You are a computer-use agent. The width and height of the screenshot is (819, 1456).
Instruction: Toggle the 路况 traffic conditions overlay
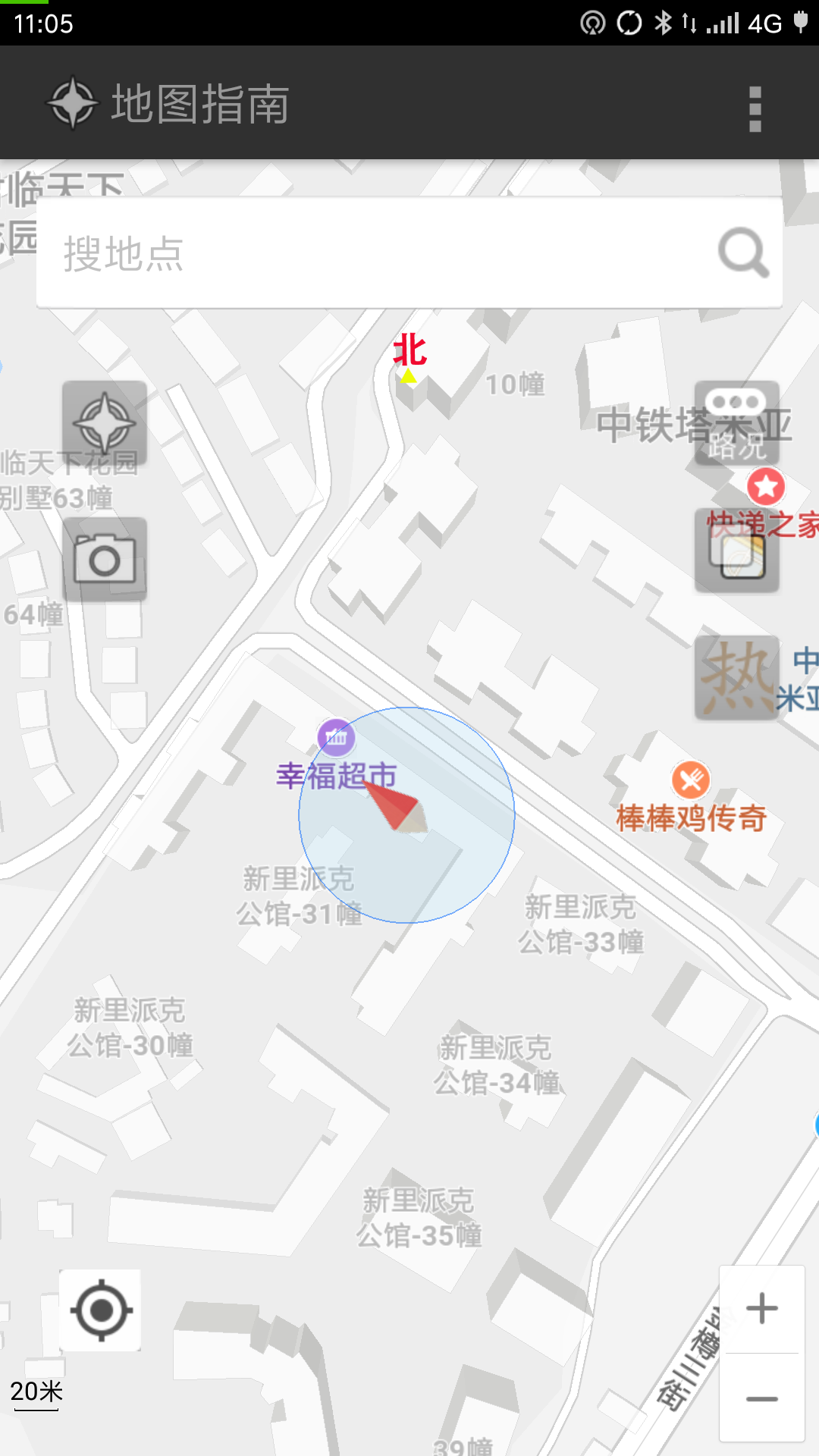tap(736, 422)
